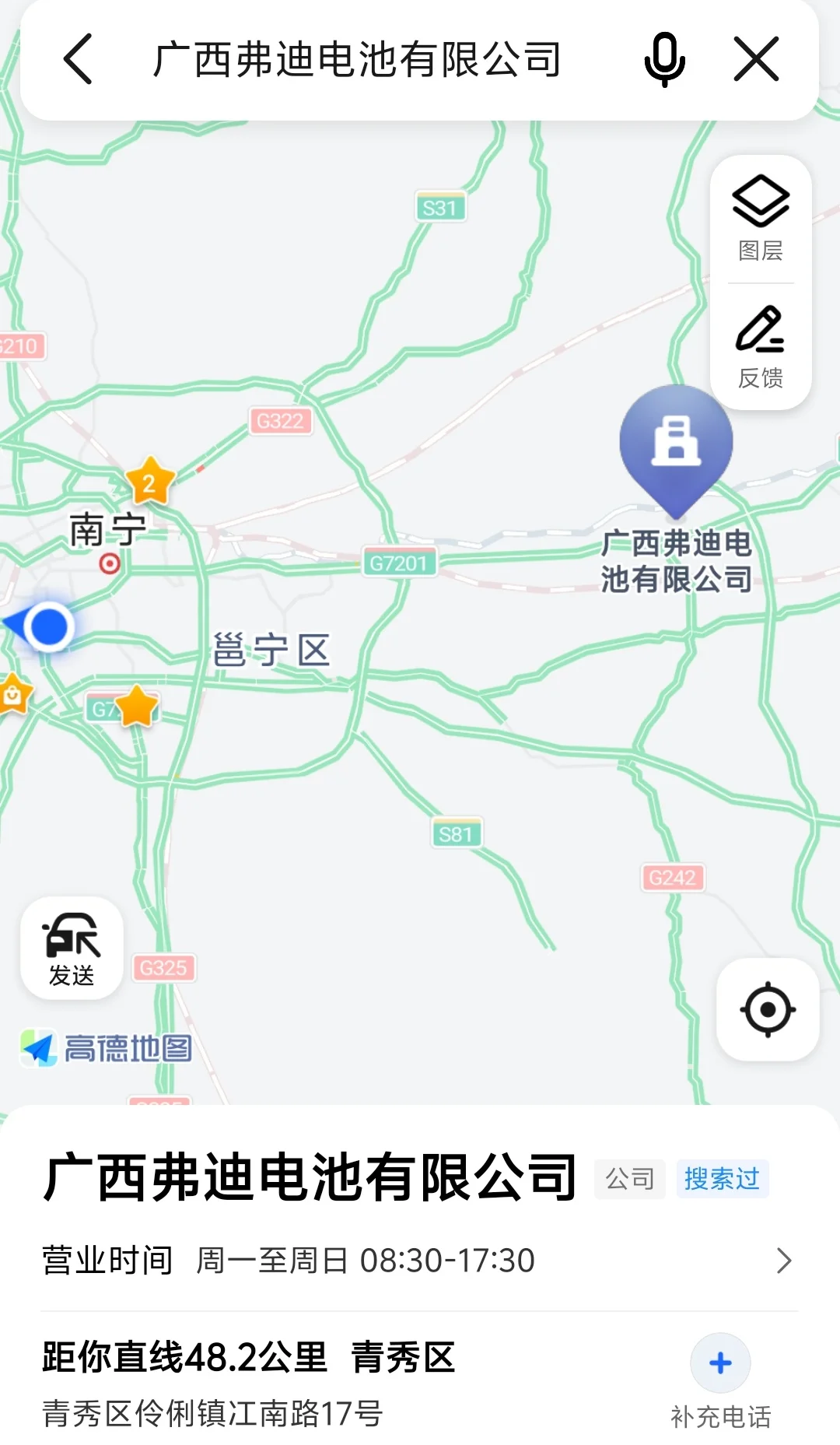This screenshot has width=840, height=1445.
Task: Open the 图层 map layers option
Action: [761, 218]
